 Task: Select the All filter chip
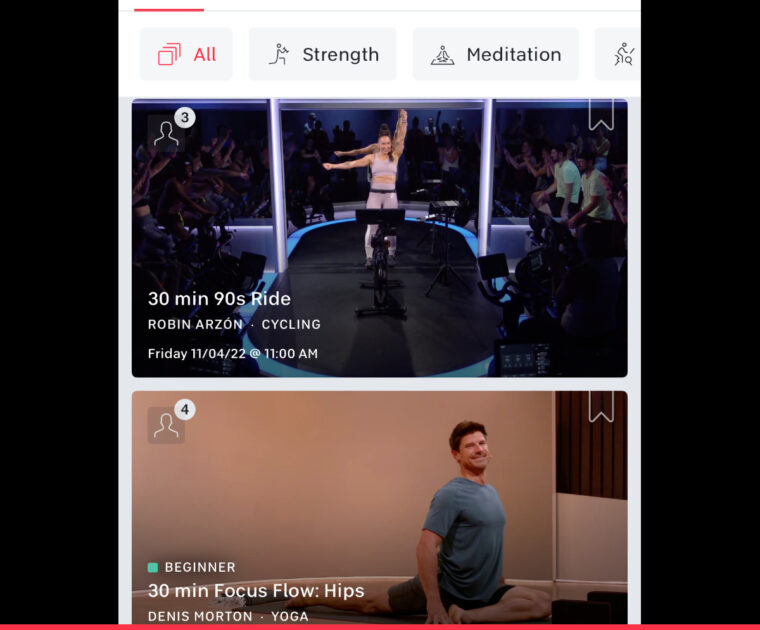tap(186, 54)
